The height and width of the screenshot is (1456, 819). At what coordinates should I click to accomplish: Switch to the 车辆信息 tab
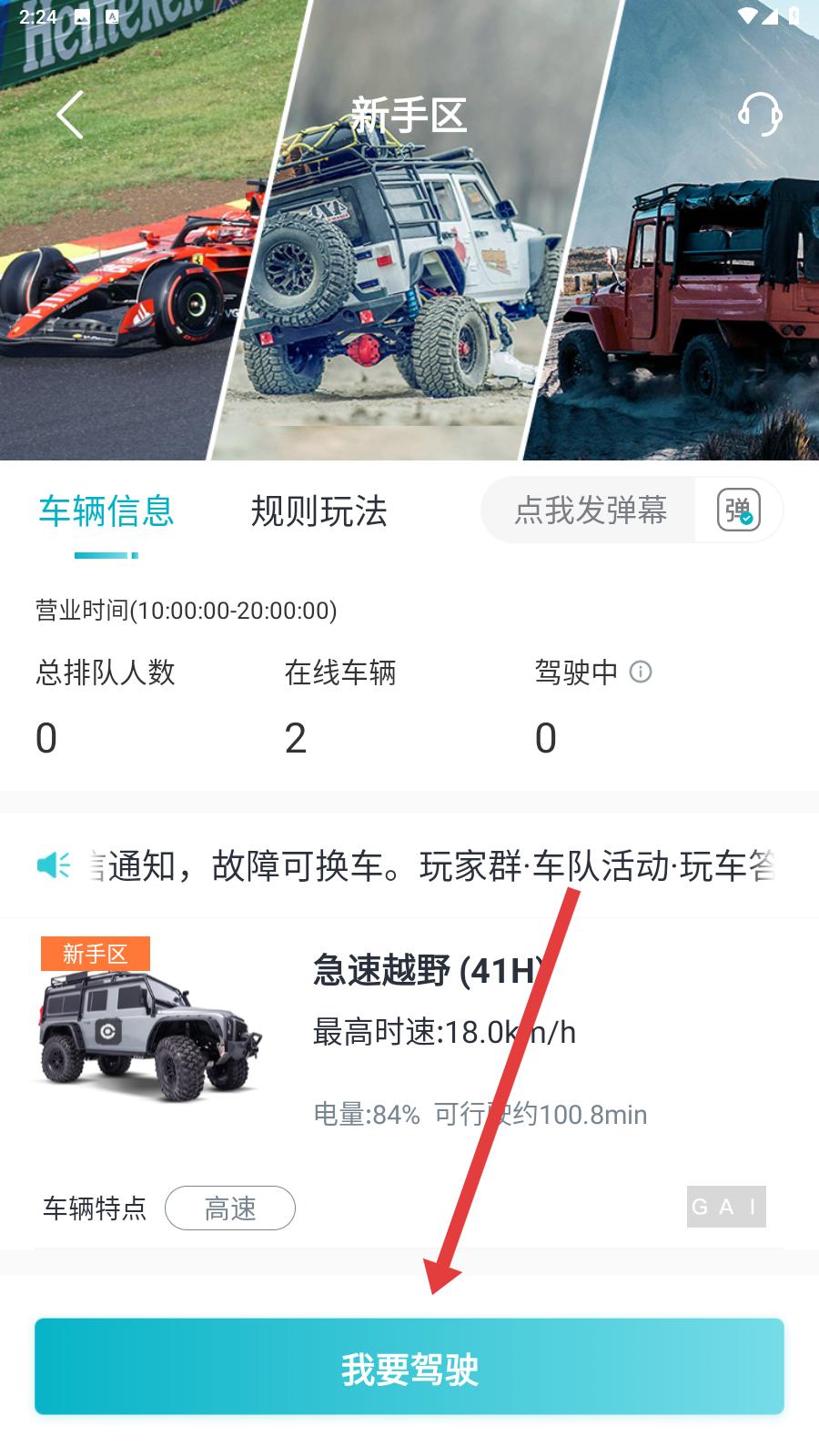(x=106, y=511)
